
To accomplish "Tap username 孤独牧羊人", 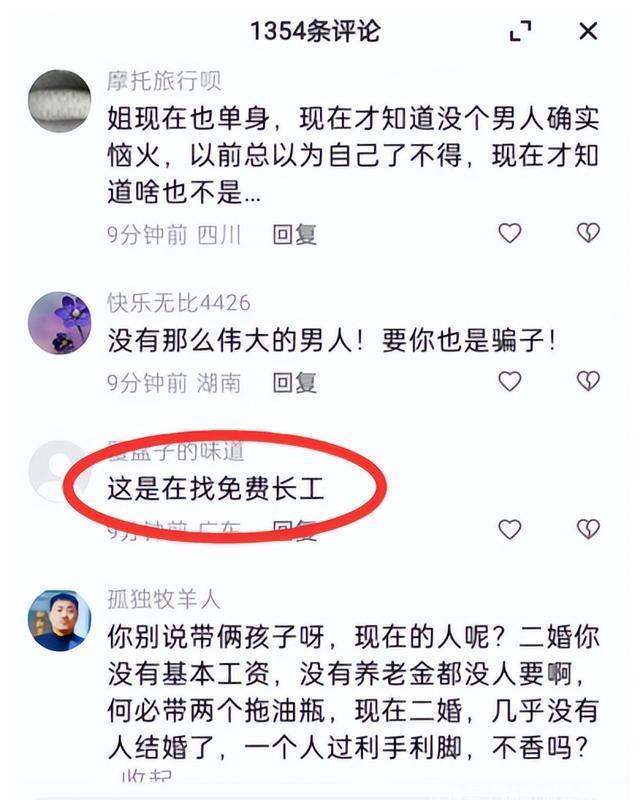I will 164,600.
